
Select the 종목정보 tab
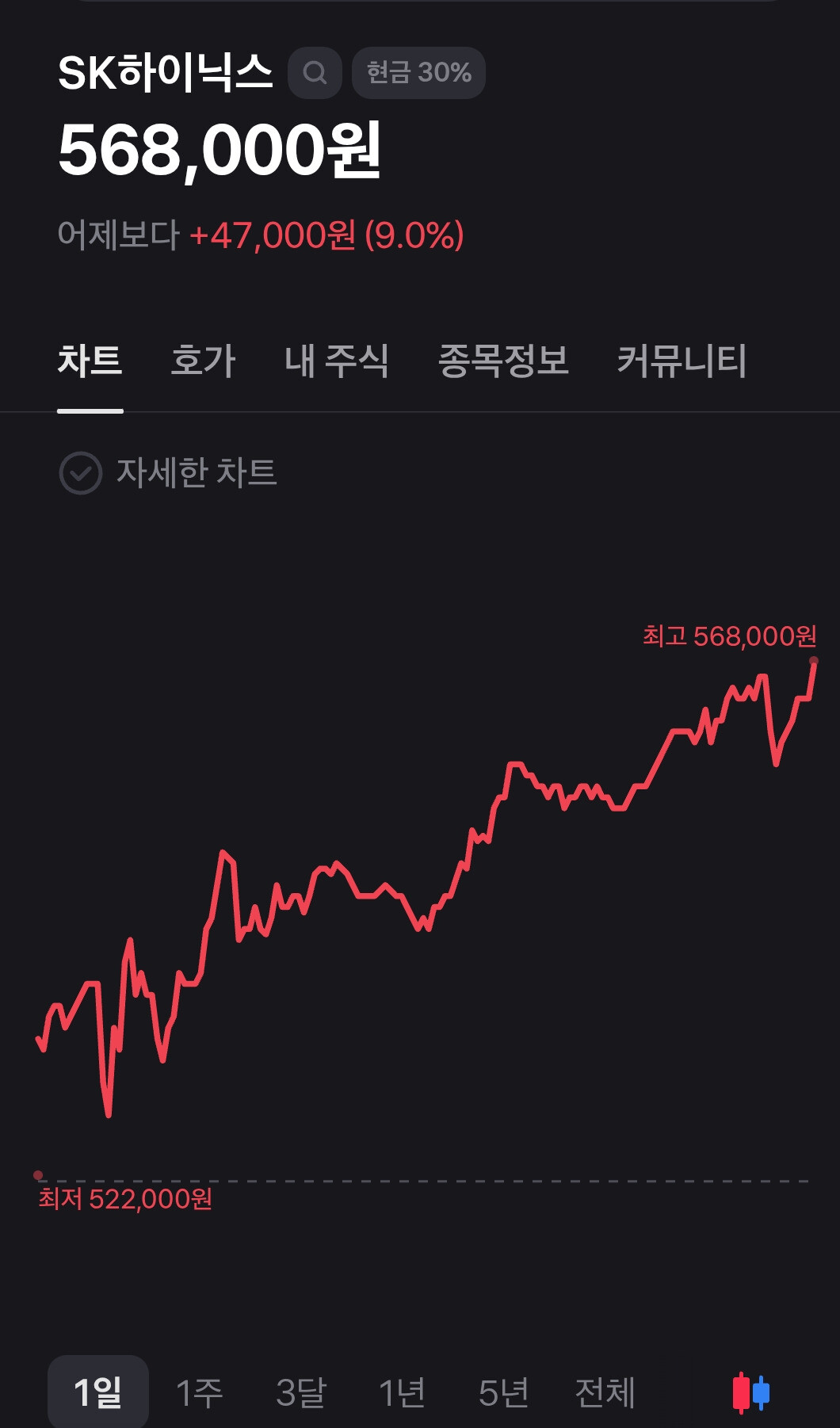(504, 361)
